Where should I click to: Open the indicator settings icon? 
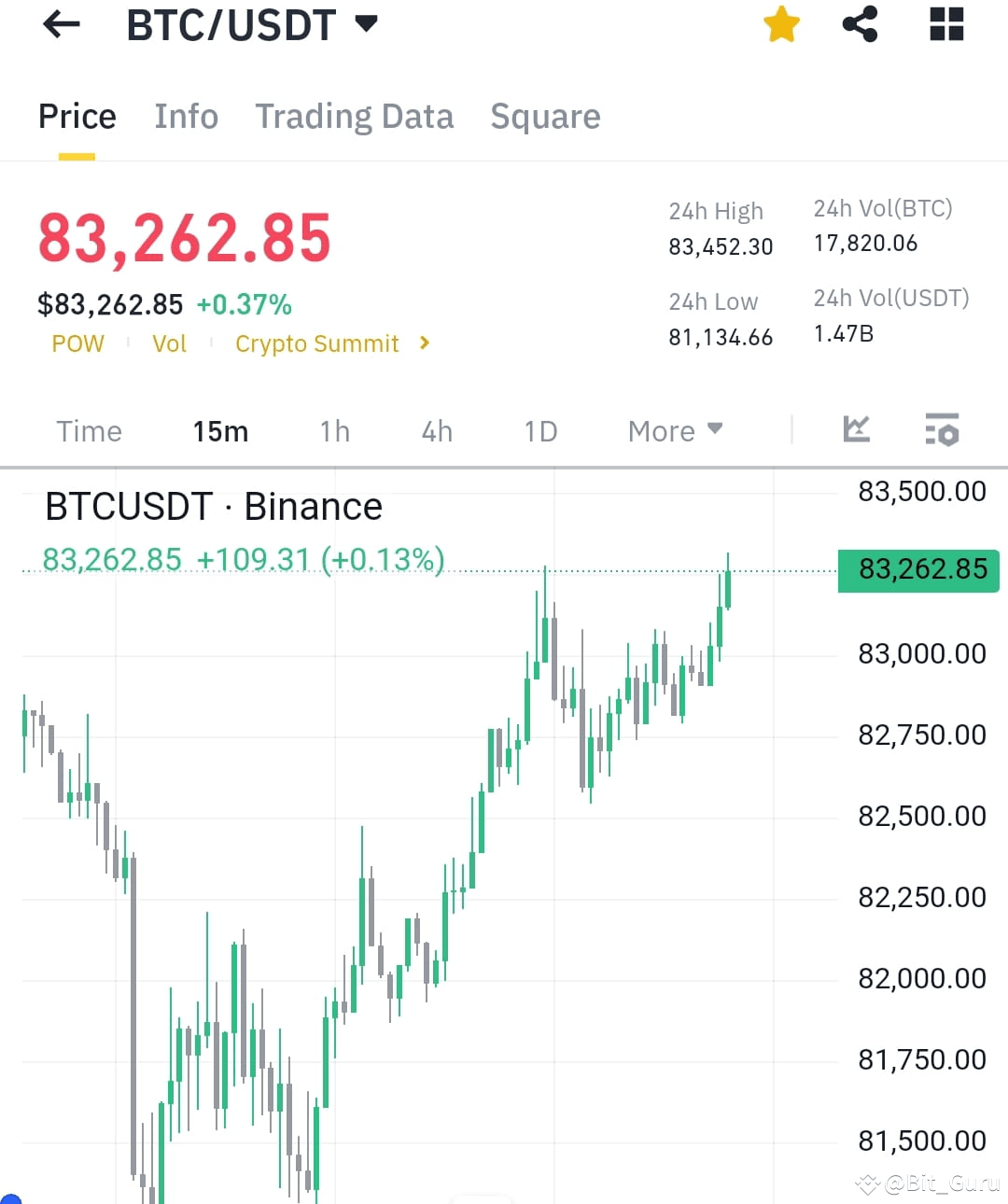(x=941, y=430)
